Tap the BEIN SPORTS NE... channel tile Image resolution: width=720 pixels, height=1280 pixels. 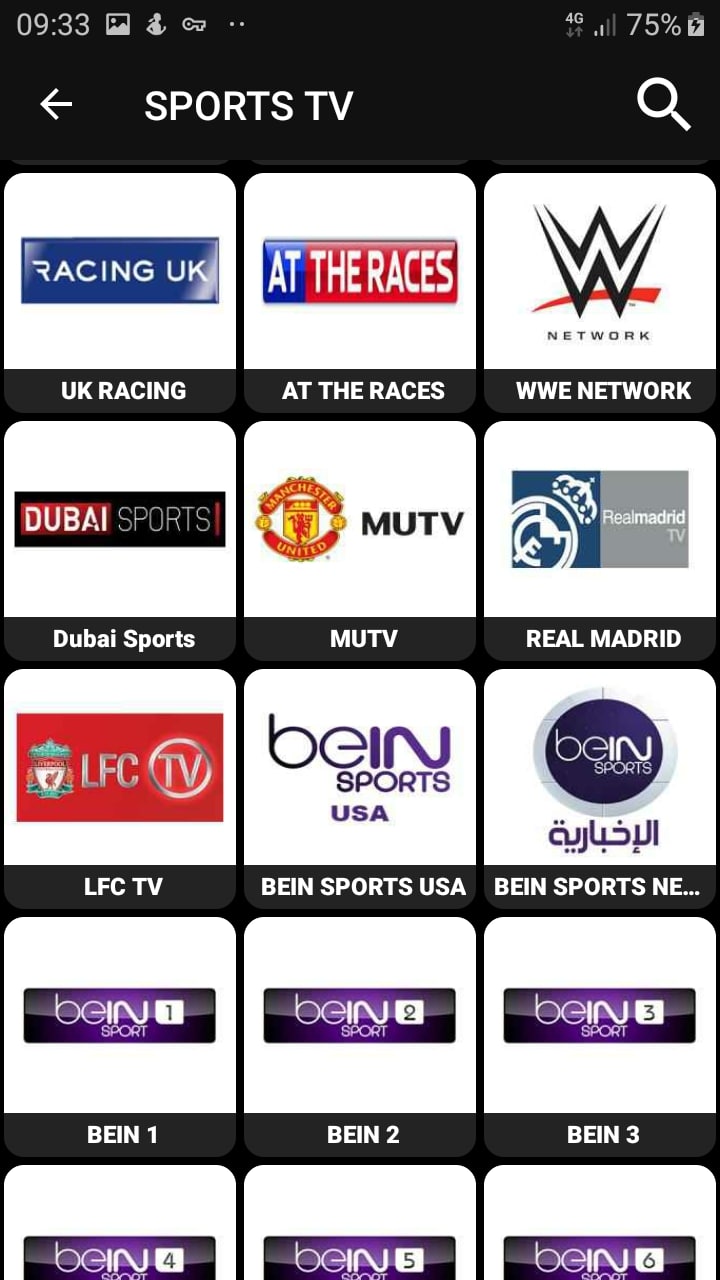(600, 786)
